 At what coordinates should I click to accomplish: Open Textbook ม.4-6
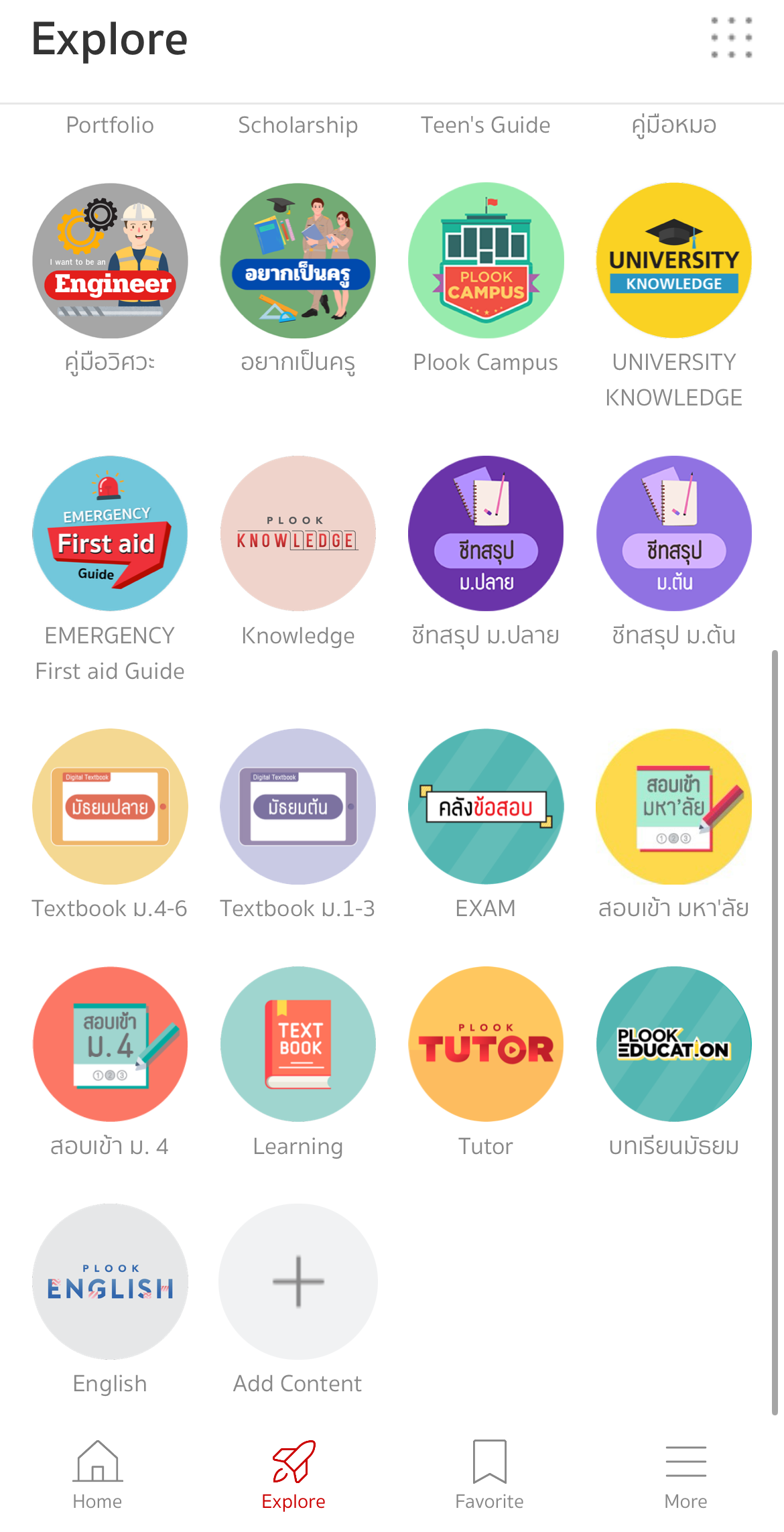point(110,806)
